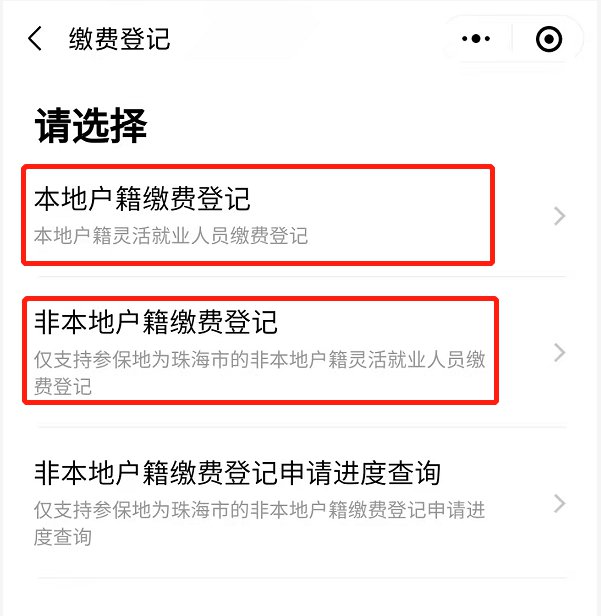Image resolution: width=601 pixels, height=616 pixels.
Task: Go back from 缴费登记 page
Action: click(36, 39)
